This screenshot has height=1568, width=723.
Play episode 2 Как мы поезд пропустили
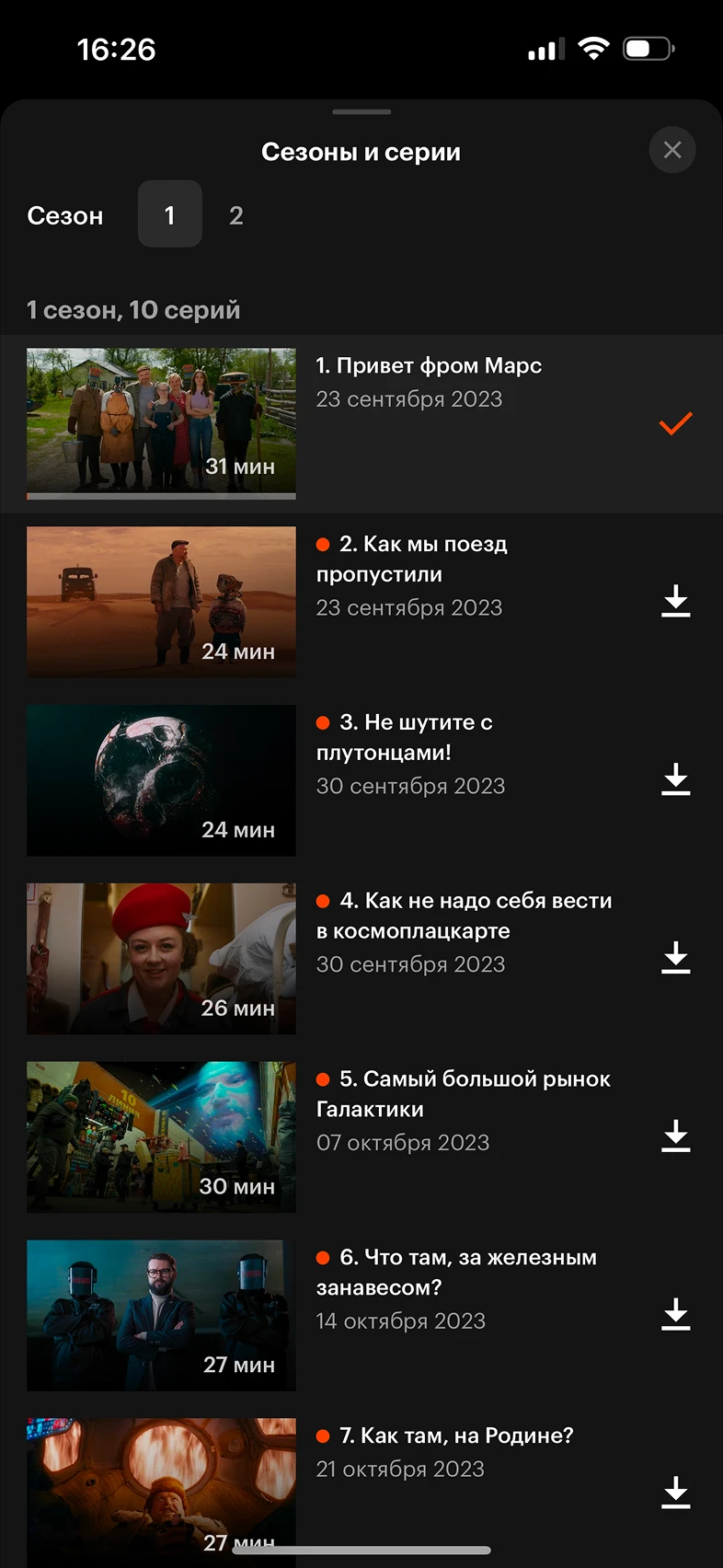(x=162, y=602)
